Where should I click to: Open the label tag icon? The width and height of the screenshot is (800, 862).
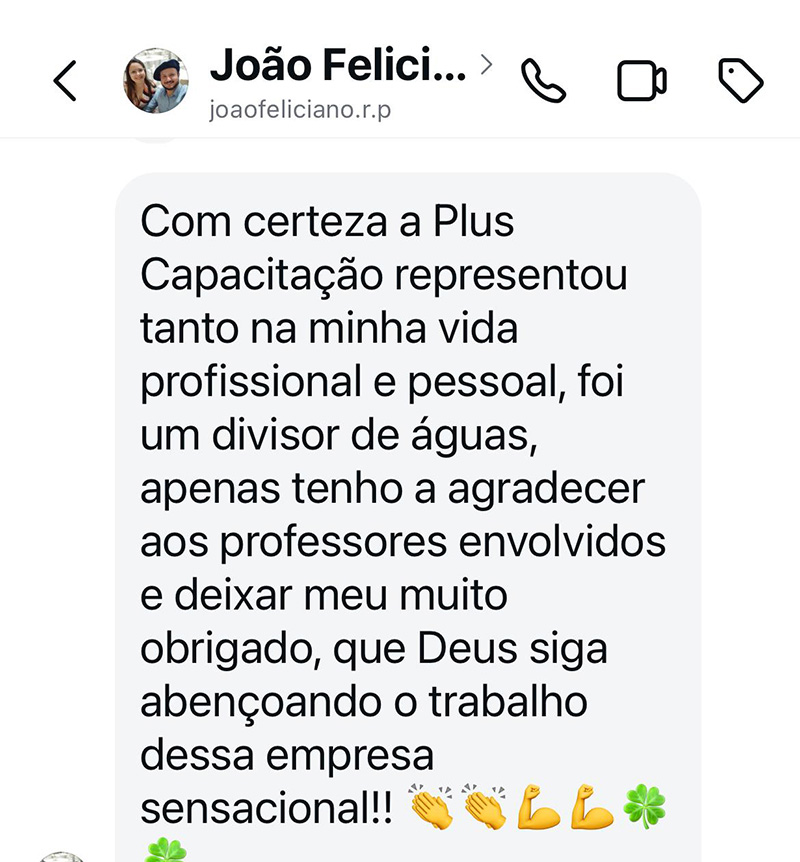pos(741,81)
